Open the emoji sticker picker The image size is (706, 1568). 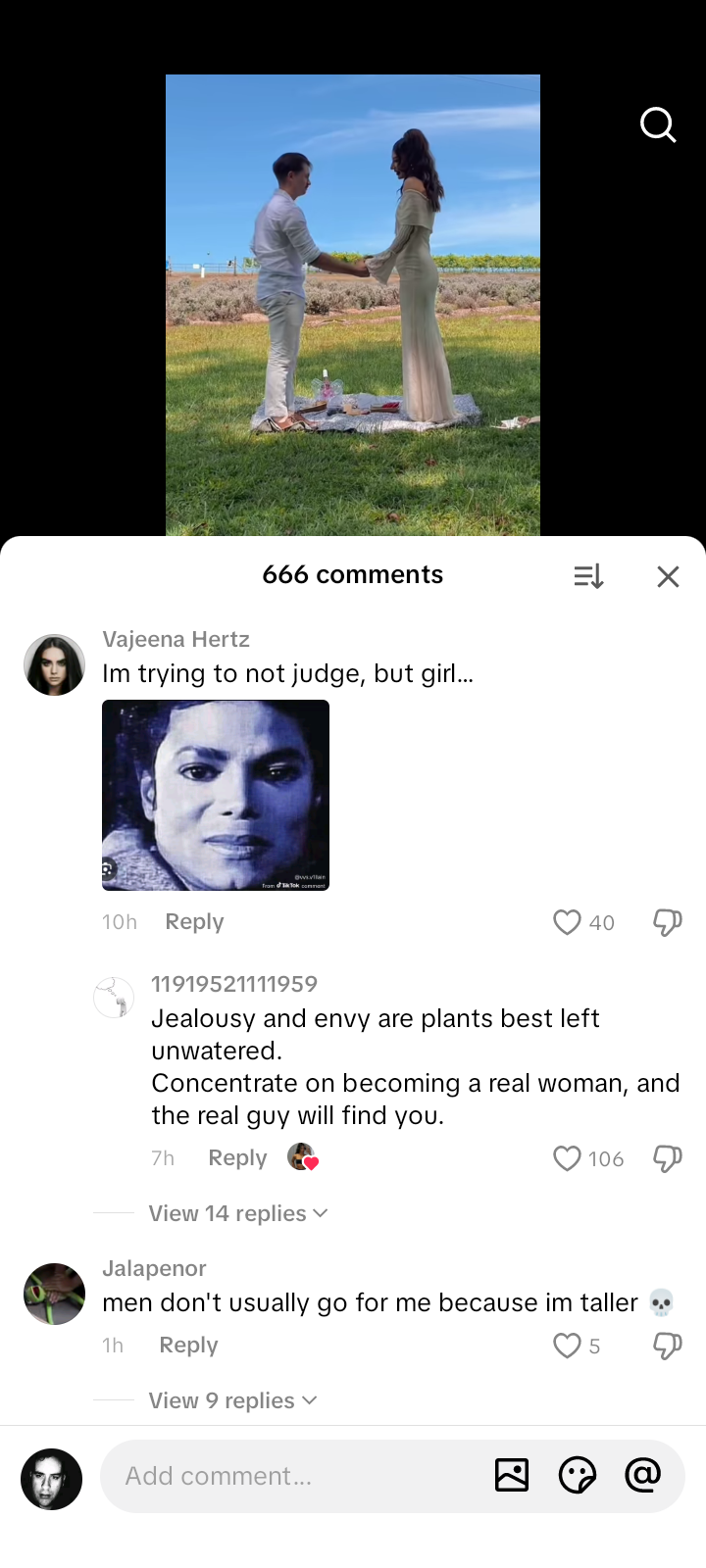[578, 1475]
